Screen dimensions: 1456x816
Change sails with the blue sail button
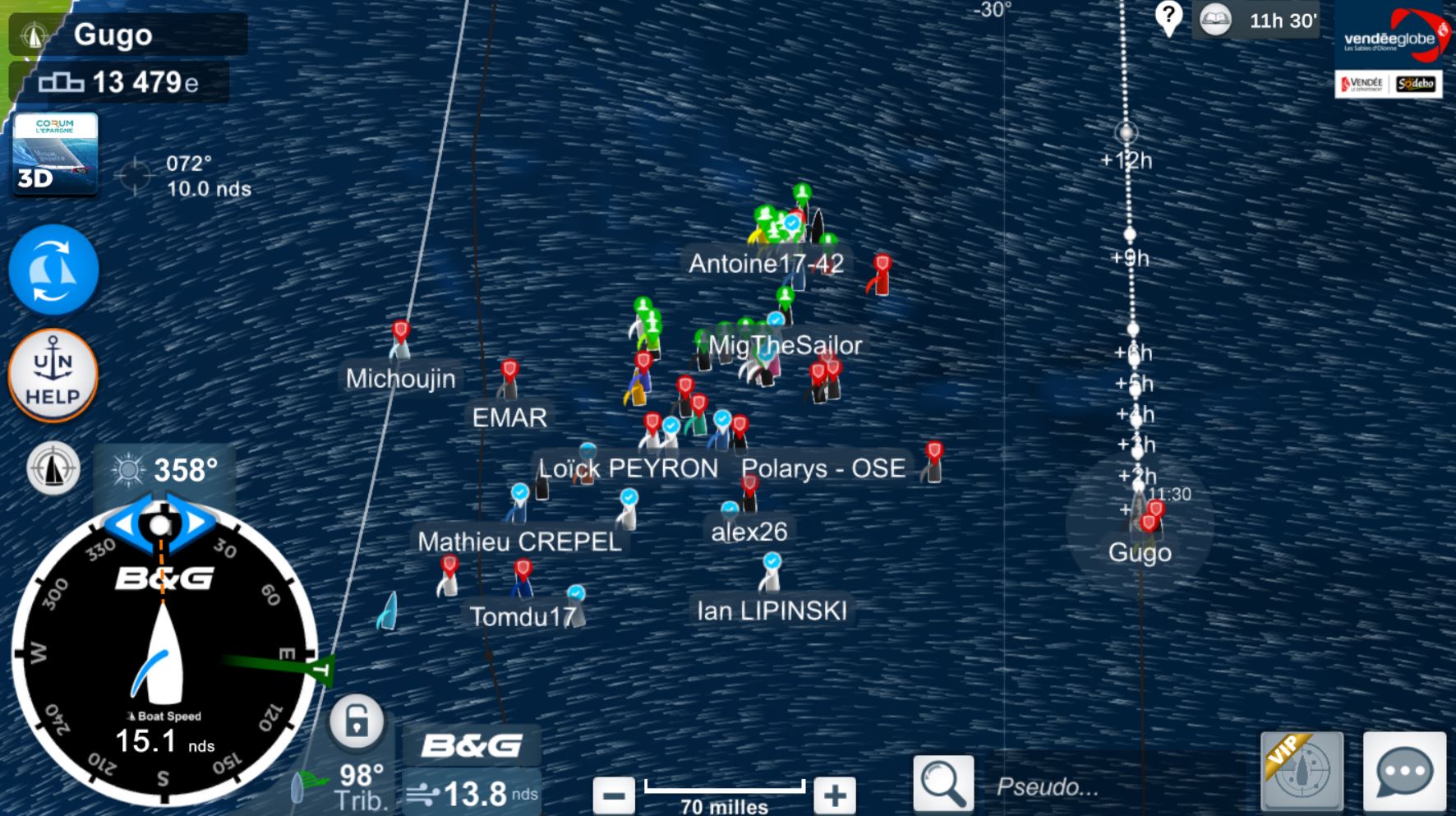[x=53, y=270]
